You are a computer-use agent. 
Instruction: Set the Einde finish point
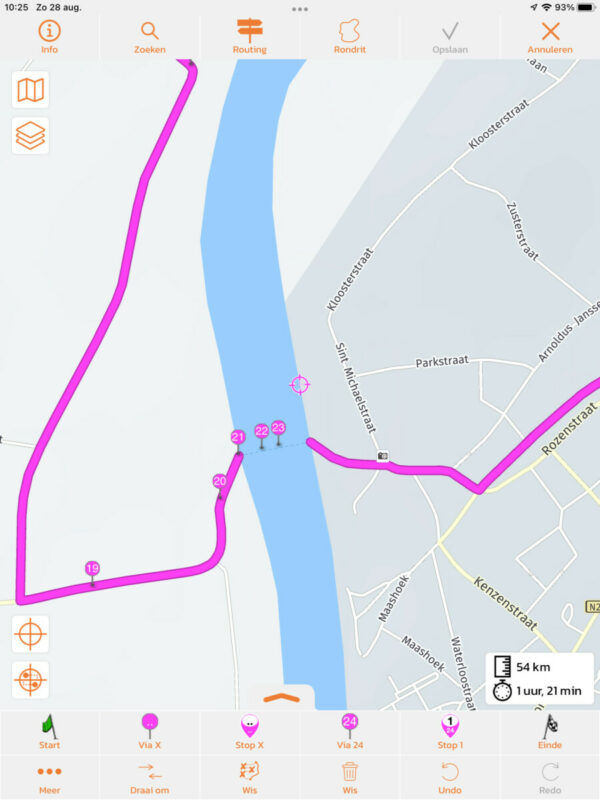(549, 730)
